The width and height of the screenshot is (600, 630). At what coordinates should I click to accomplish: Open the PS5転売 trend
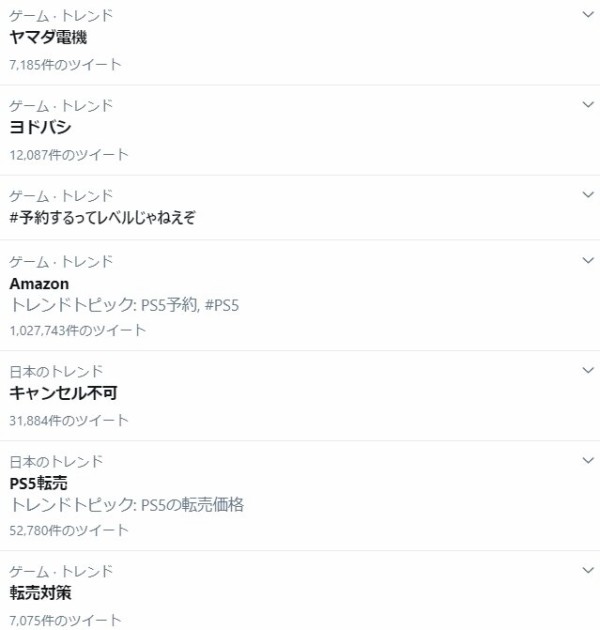tap(39, 484)
